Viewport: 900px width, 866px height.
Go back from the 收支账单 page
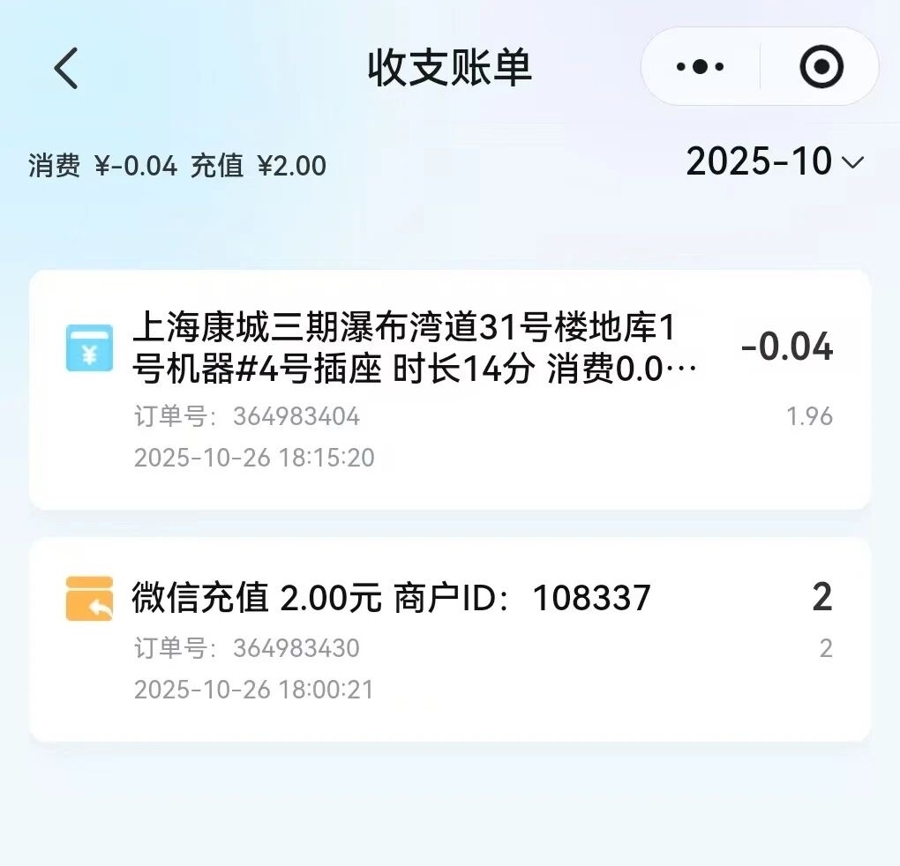click(66, 68)
